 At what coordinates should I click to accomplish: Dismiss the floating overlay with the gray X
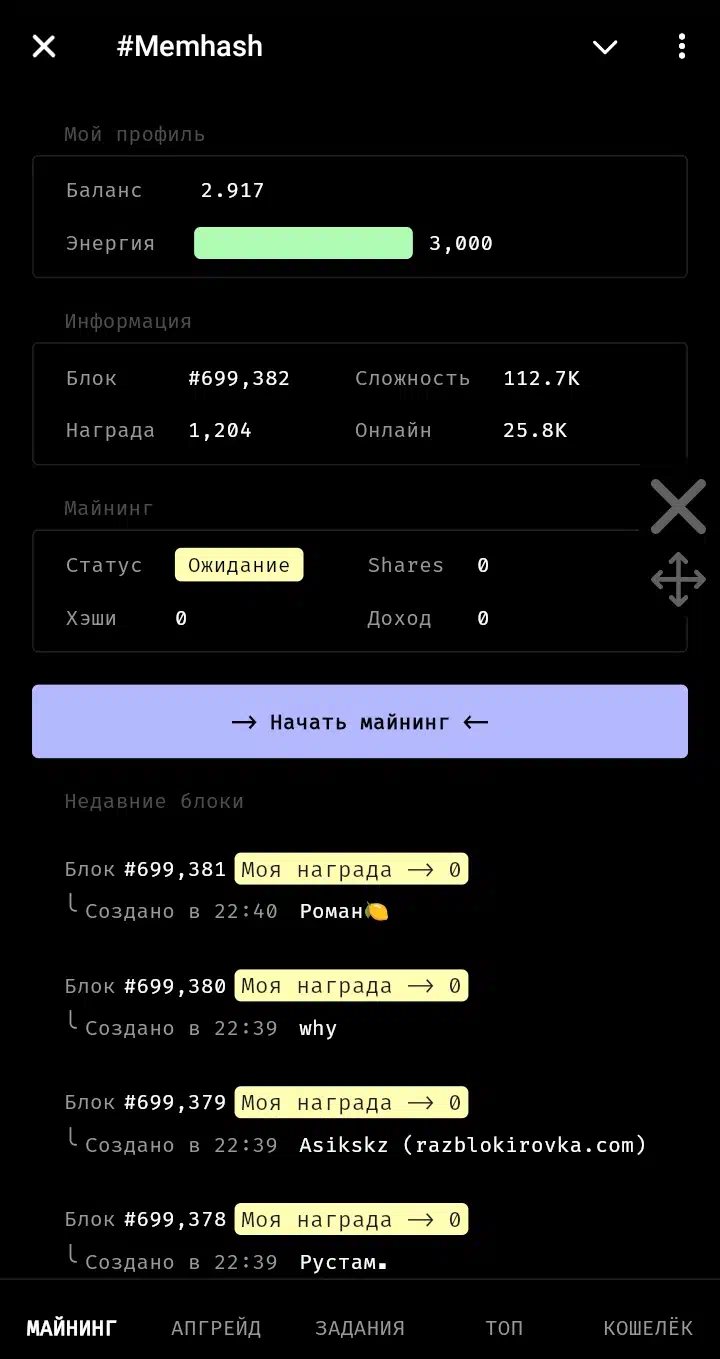coord(678,506)
